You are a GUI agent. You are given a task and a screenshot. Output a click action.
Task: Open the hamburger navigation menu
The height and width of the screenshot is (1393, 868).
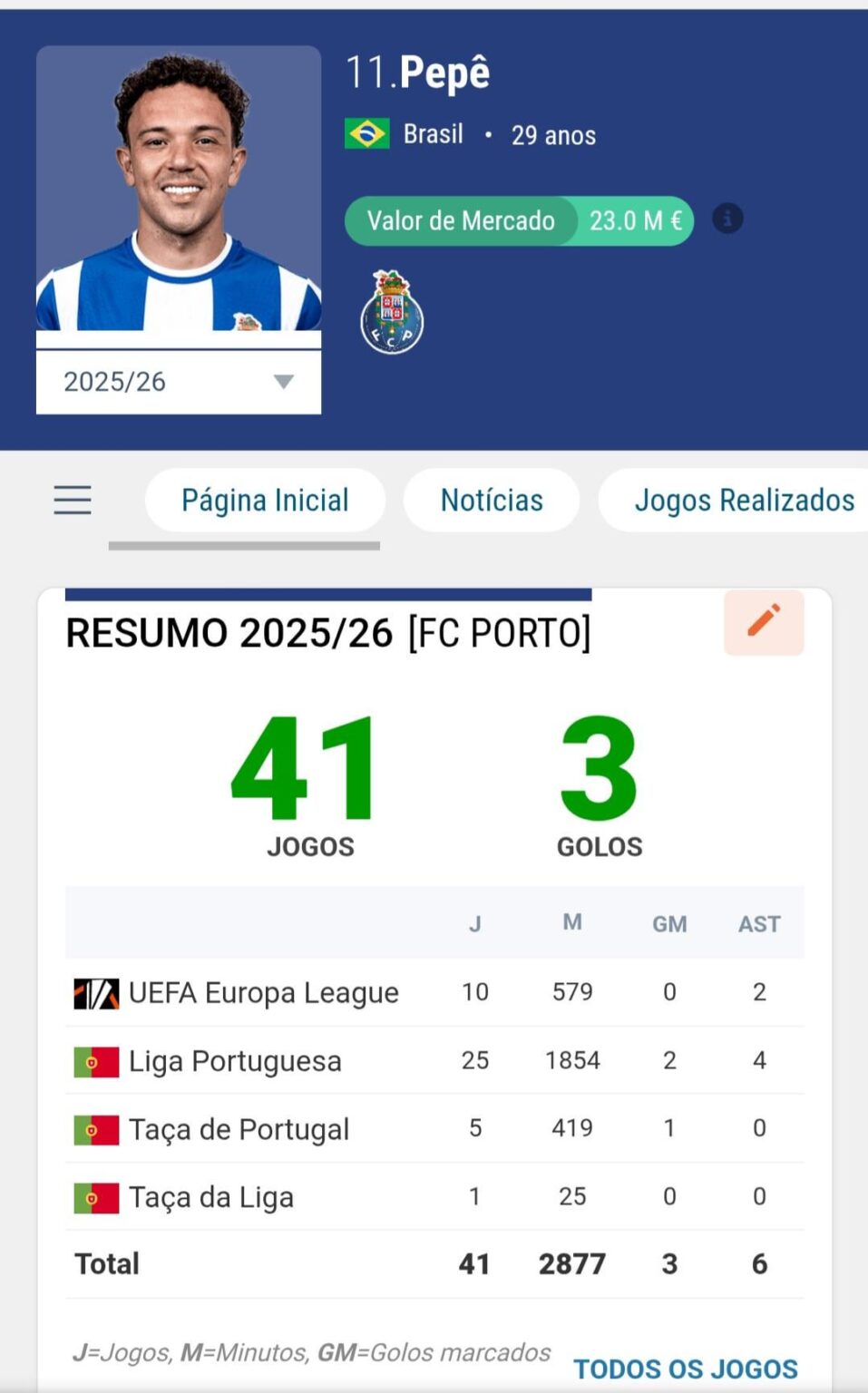[x=73, y=500]
